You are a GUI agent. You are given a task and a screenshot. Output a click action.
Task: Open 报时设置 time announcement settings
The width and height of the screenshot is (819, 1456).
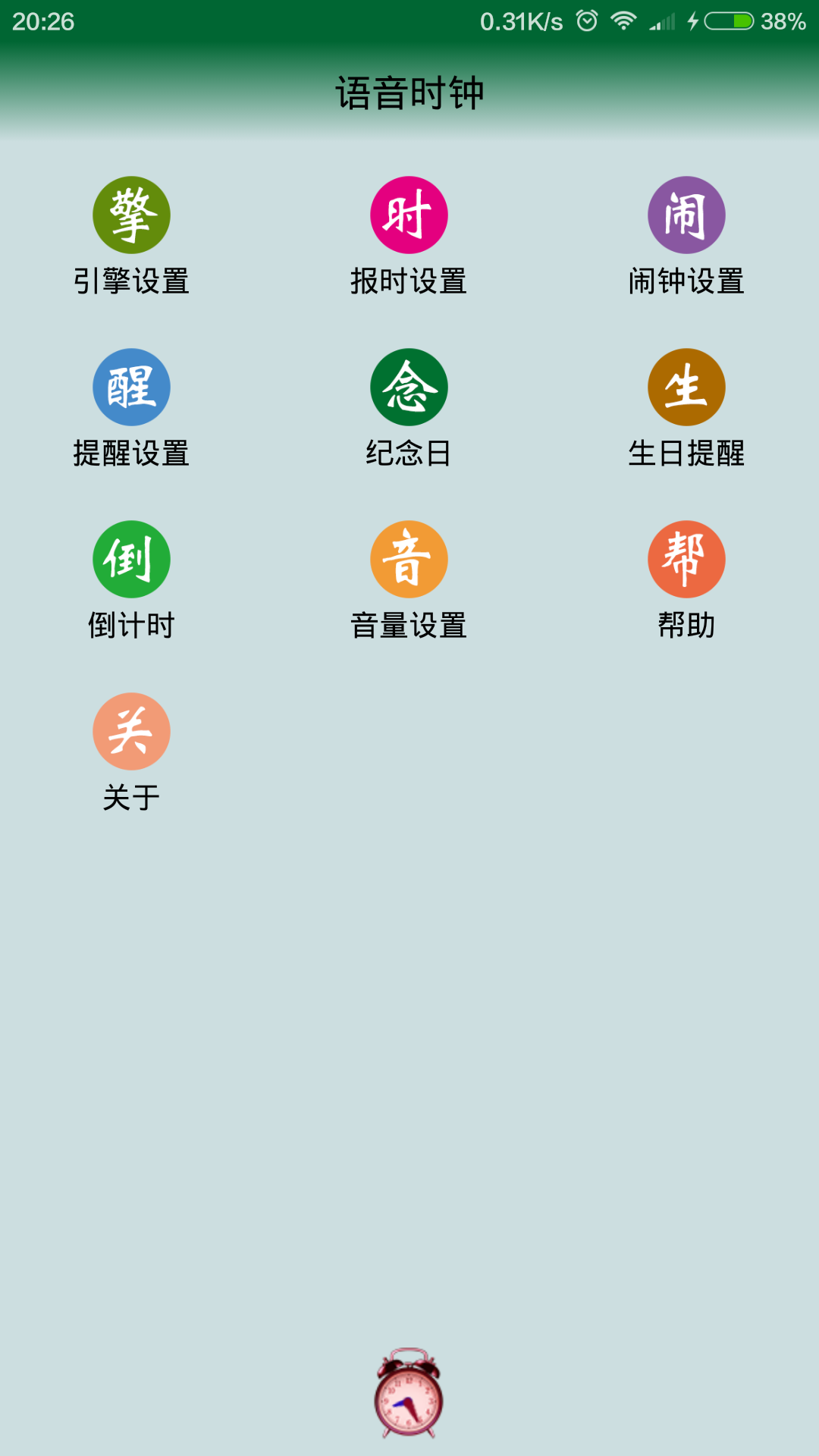point(409,236)
